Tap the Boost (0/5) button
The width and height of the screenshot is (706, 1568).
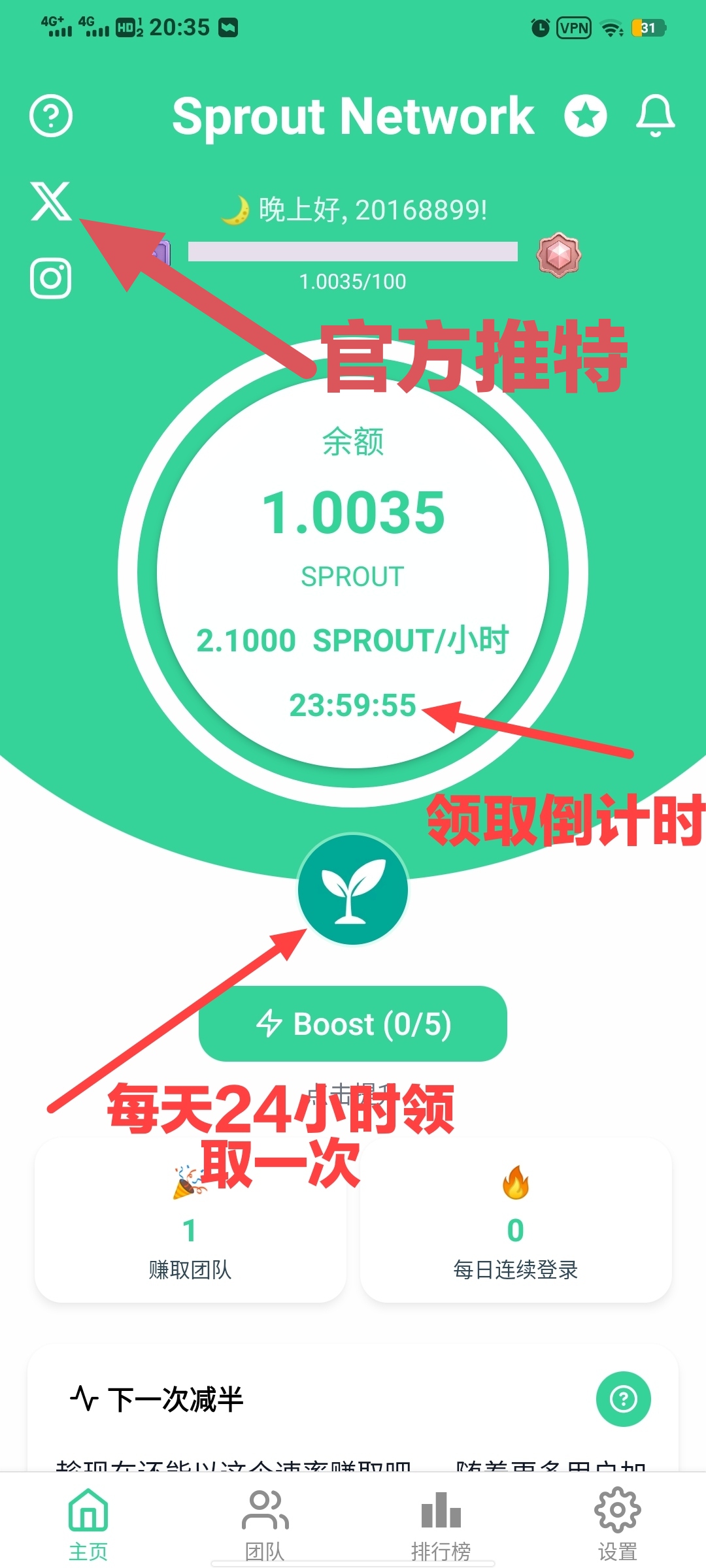coord(353,1024)
